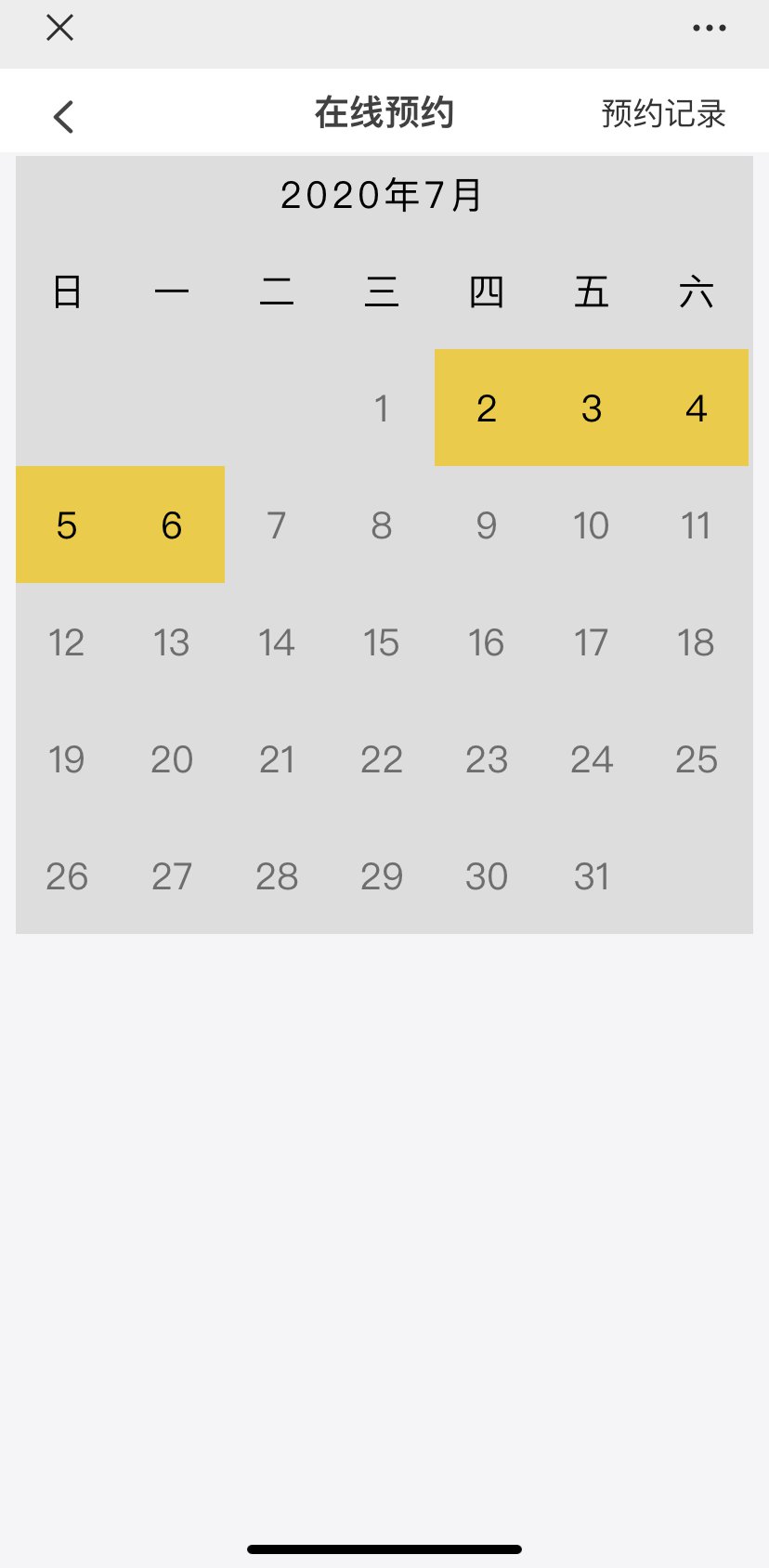Select July 3 on the calendar
769x1568 pixels.
tap(592, 408)
